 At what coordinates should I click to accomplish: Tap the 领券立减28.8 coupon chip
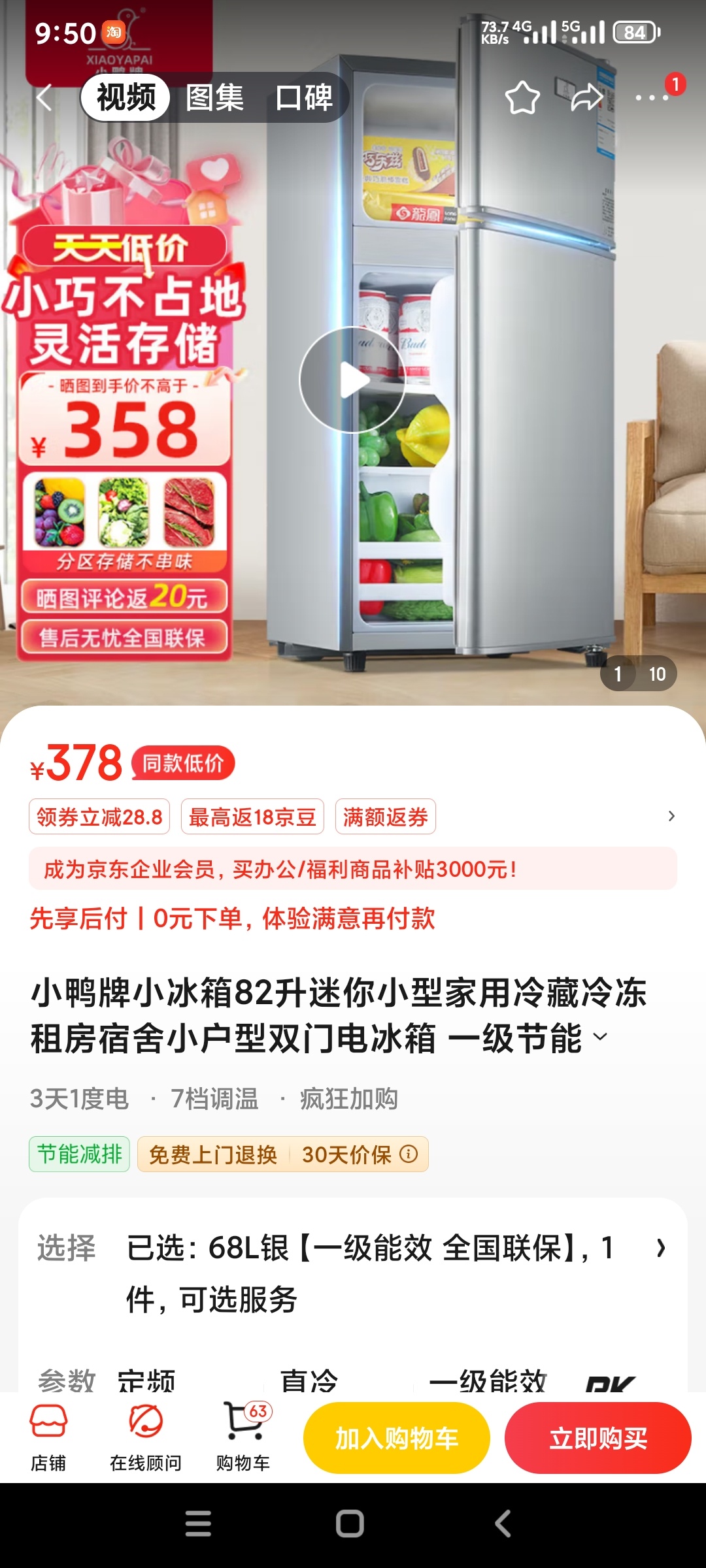pos(99,817)
